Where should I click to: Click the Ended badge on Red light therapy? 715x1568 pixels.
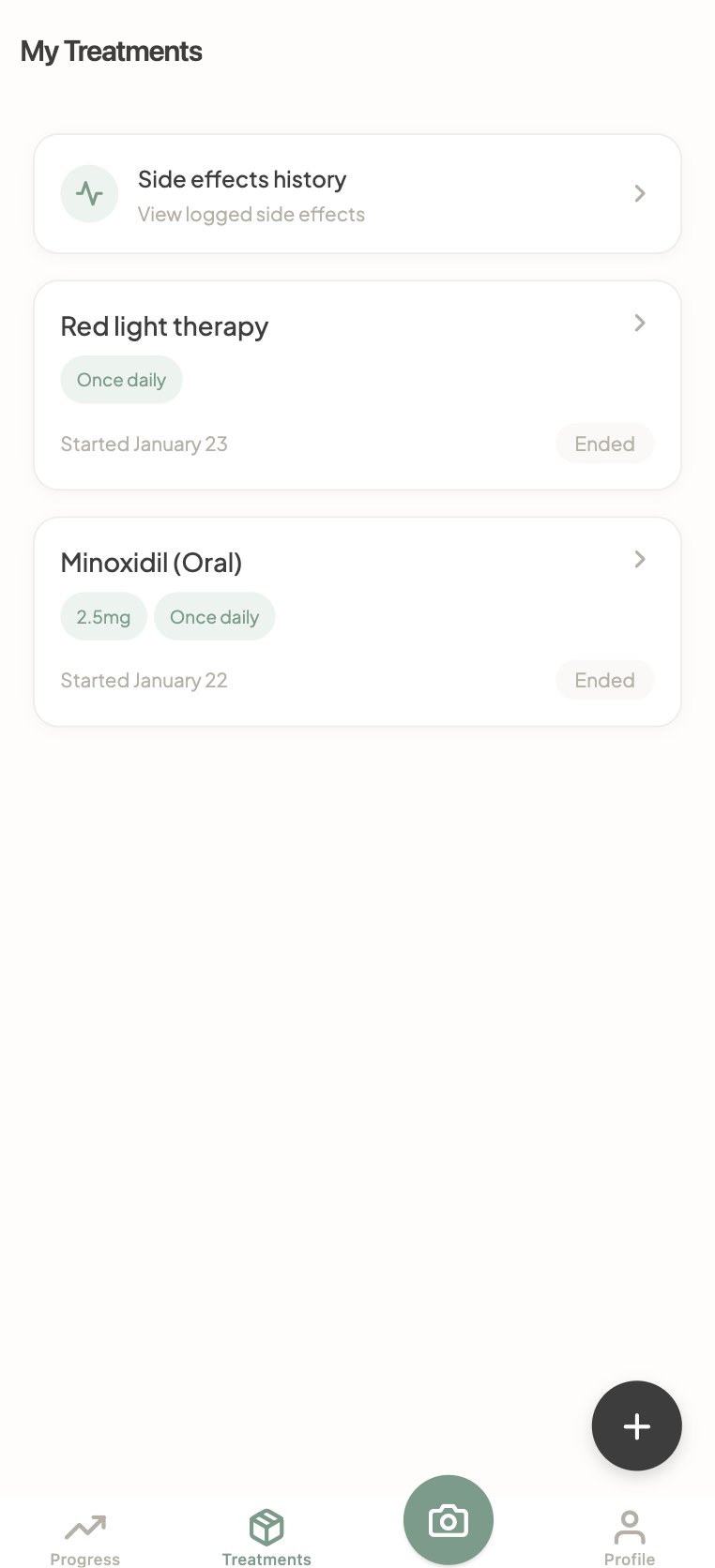pos(604,443)
